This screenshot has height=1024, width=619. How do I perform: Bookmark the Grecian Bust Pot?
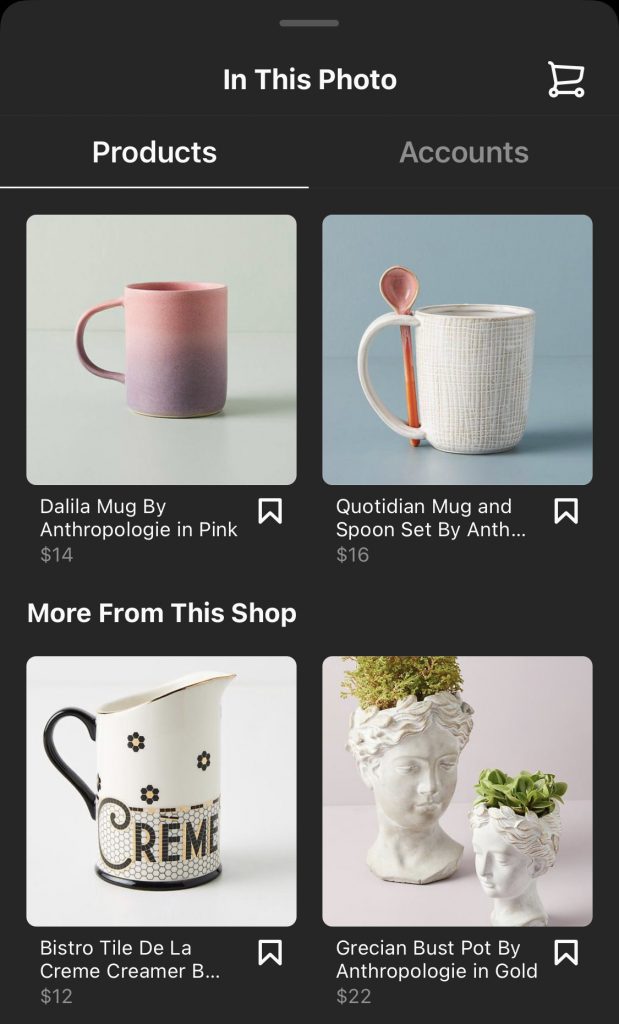(566, 952)
